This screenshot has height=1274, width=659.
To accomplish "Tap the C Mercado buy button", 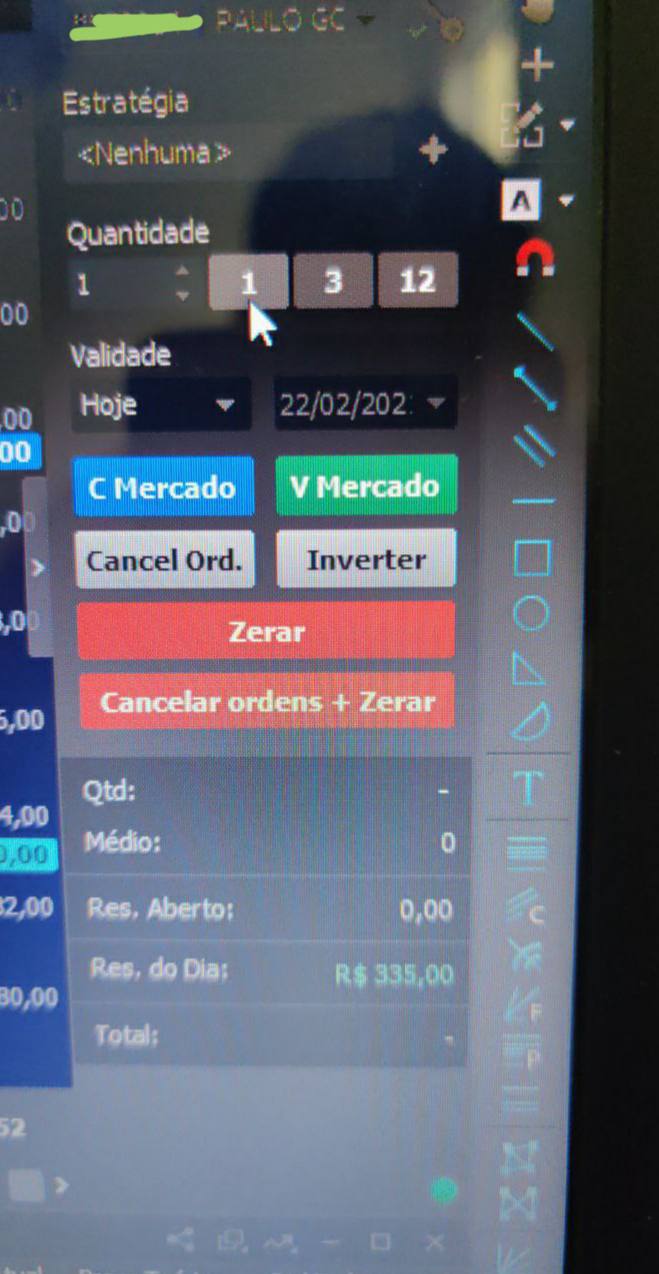I will (x=163, y=487).
